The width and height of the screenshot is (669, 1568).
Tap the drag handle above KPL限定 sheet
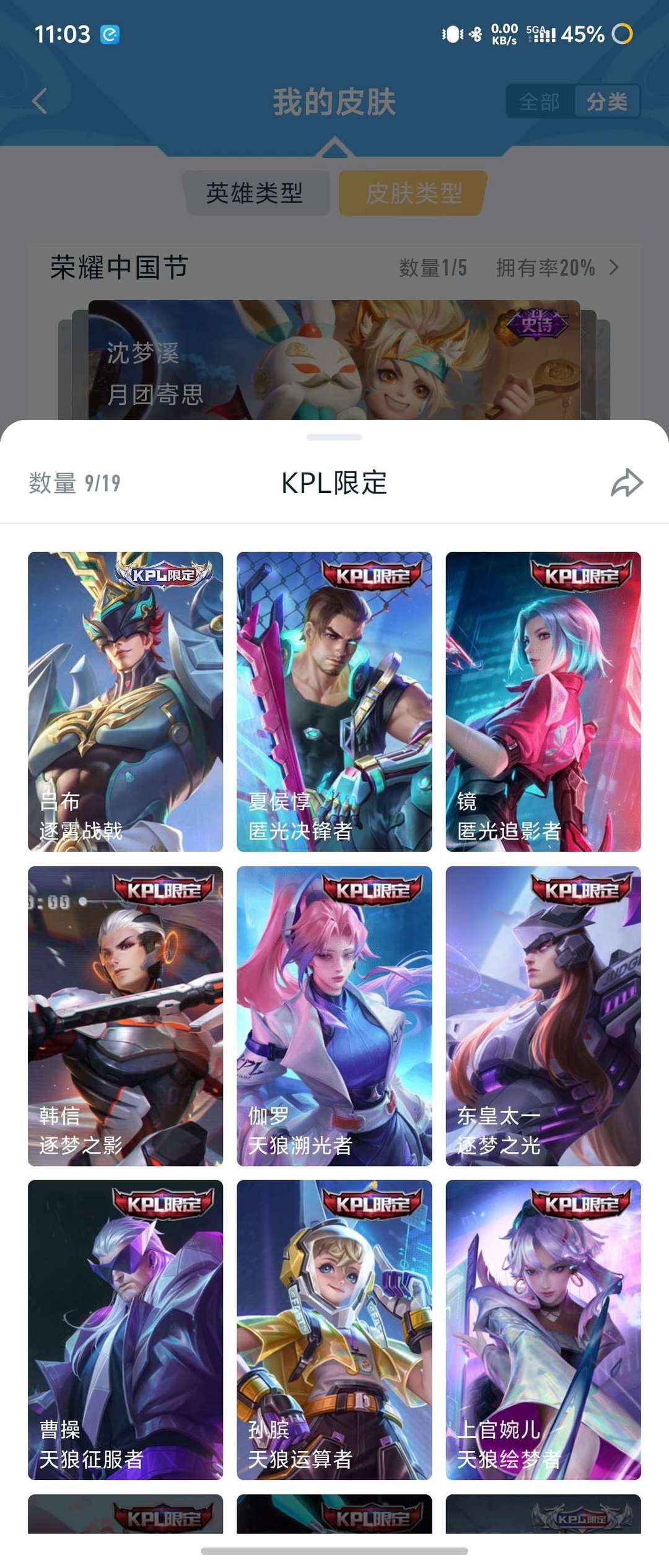334,437
